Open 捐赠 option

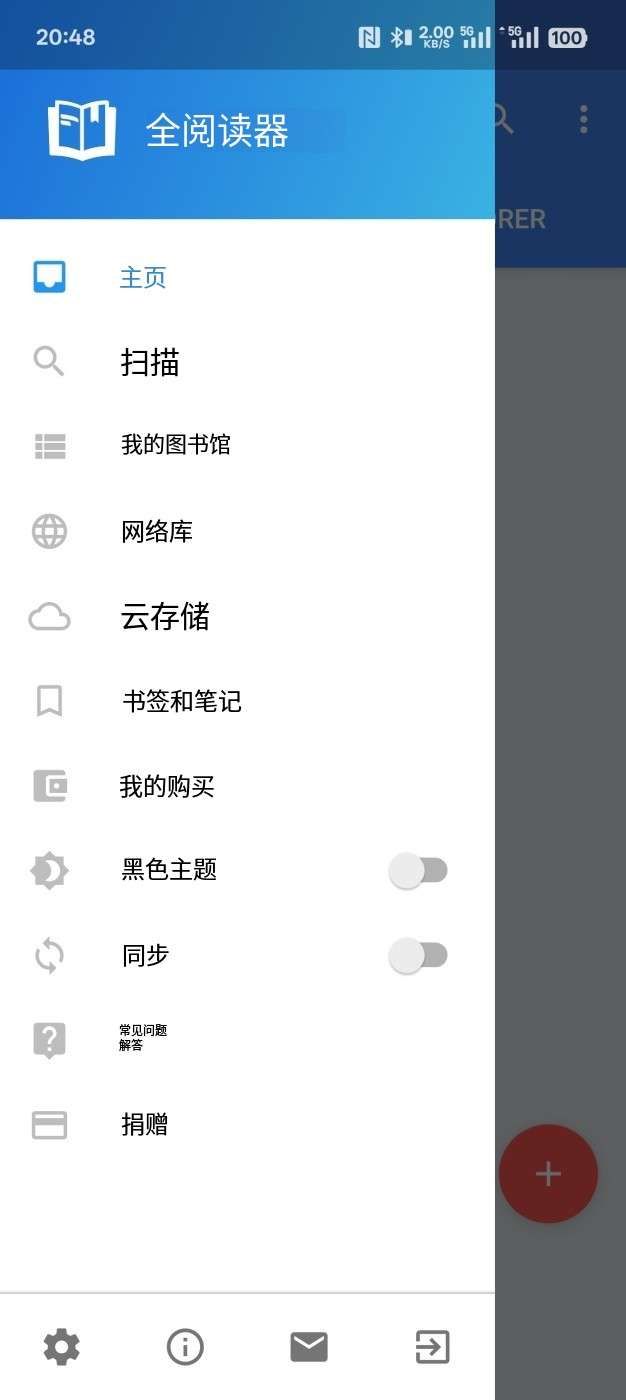247,1125
